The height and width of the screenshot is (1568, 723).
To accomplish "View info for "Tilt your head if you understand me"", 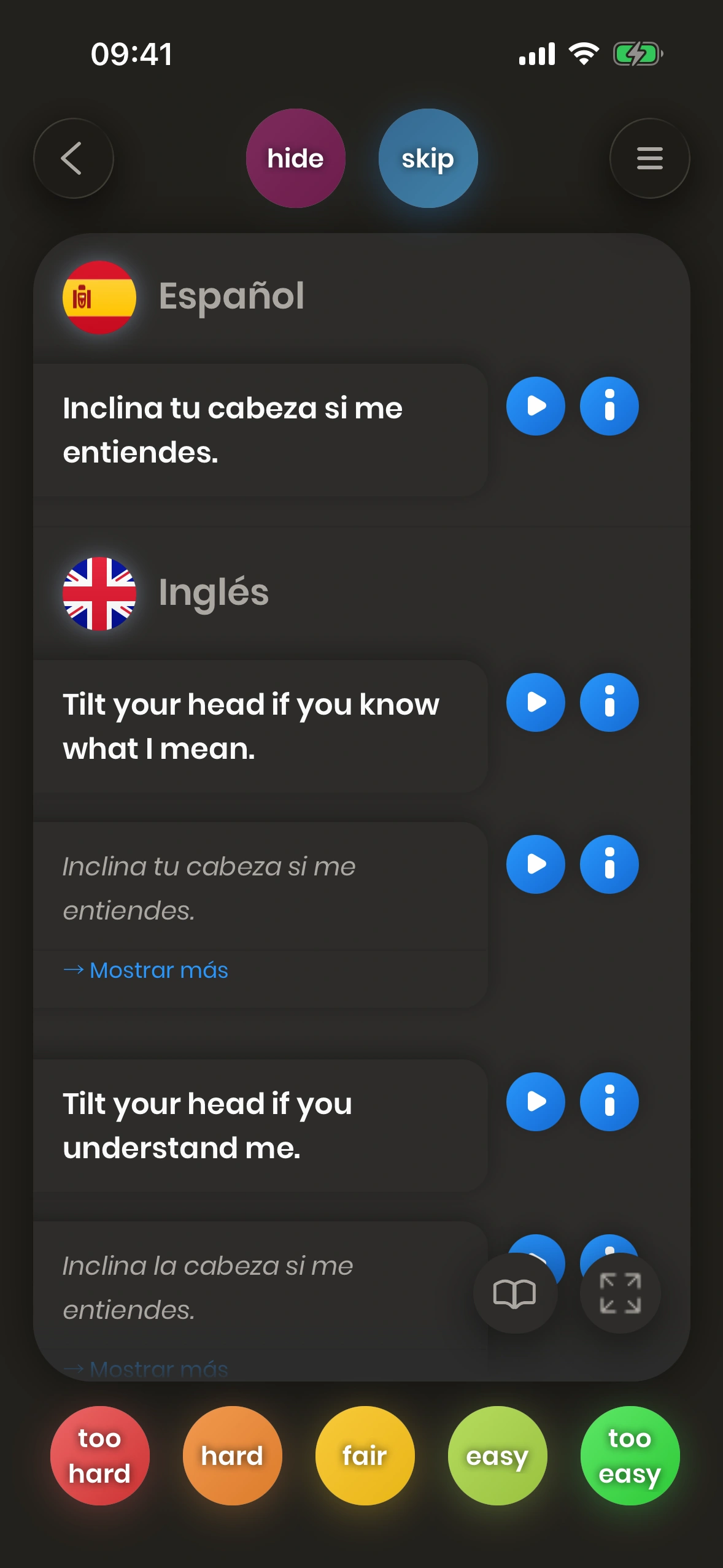I will tap(609, 1102).
